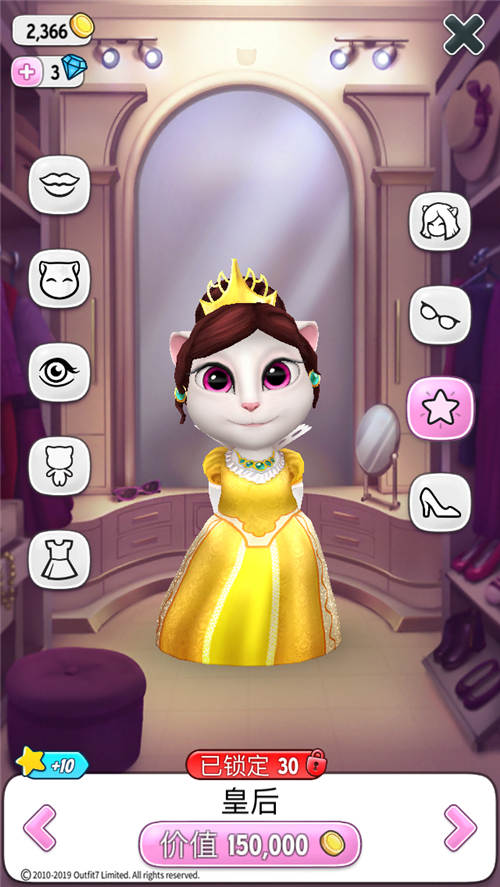The image size is (500, 887).
Task: Add more diamonds with the plus button
Action: click(x=27, y=72)
